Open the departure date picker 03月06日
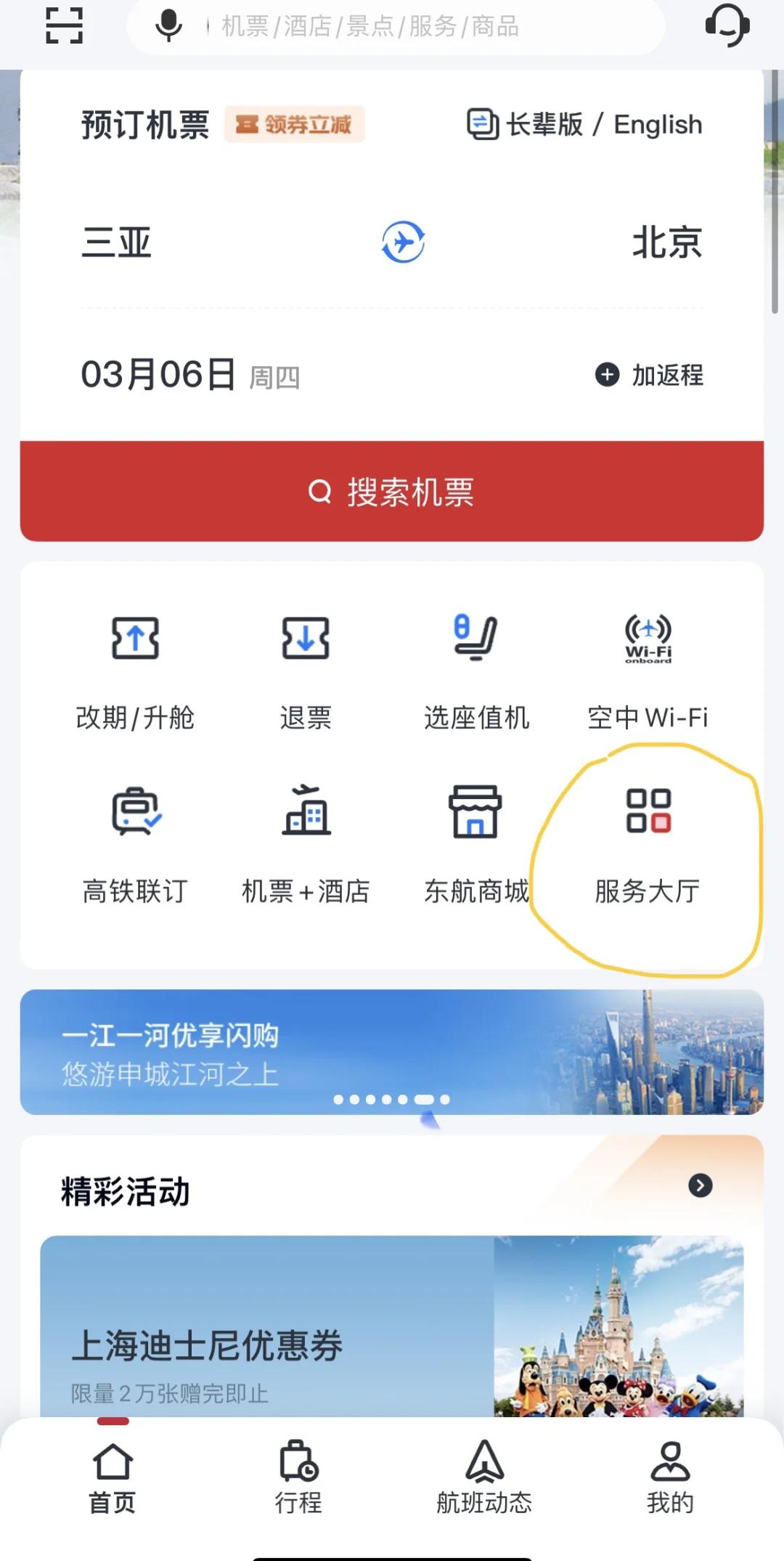The image size is (784, 1561). pos(157,375)
